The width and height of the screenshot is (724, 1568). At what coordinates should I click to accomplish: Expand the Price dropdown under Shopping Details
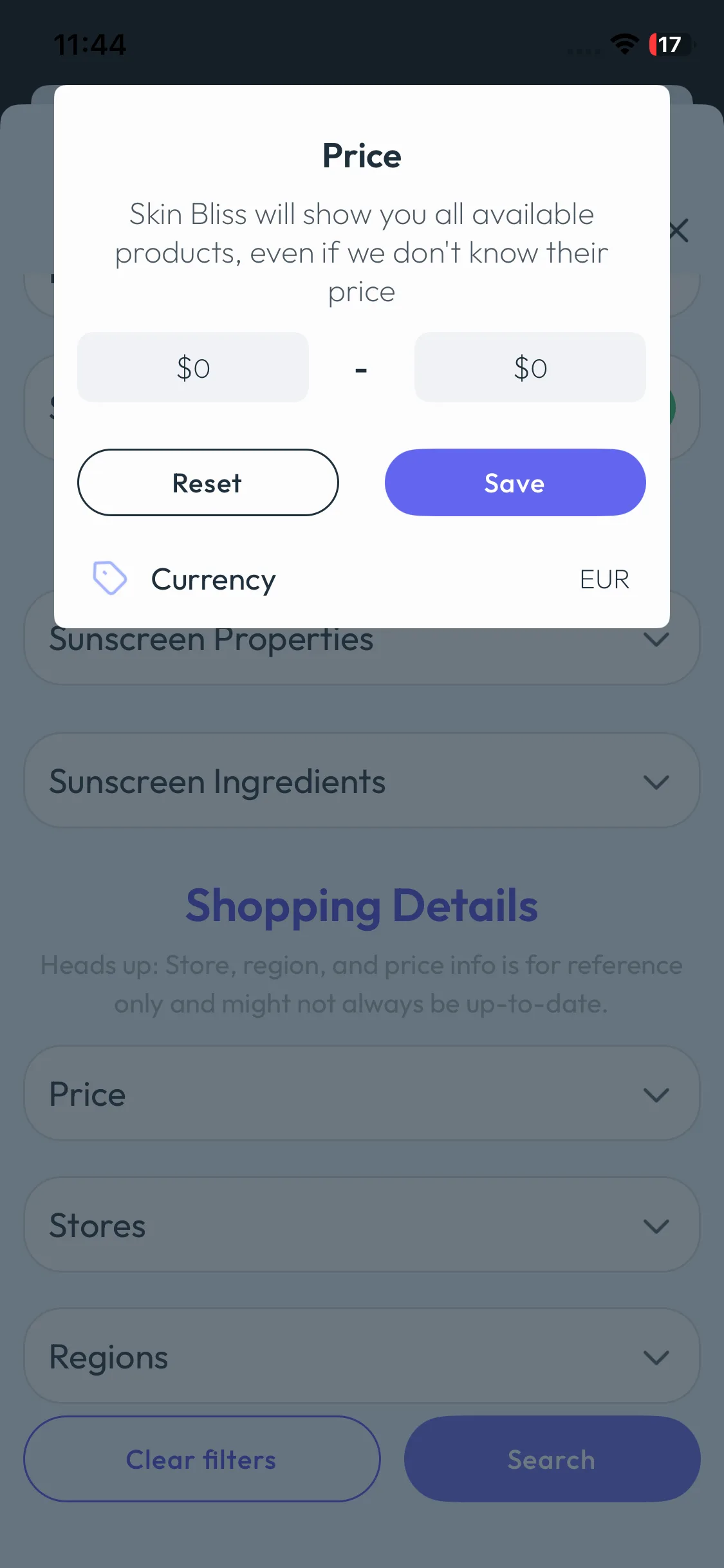click(362, 1094)
